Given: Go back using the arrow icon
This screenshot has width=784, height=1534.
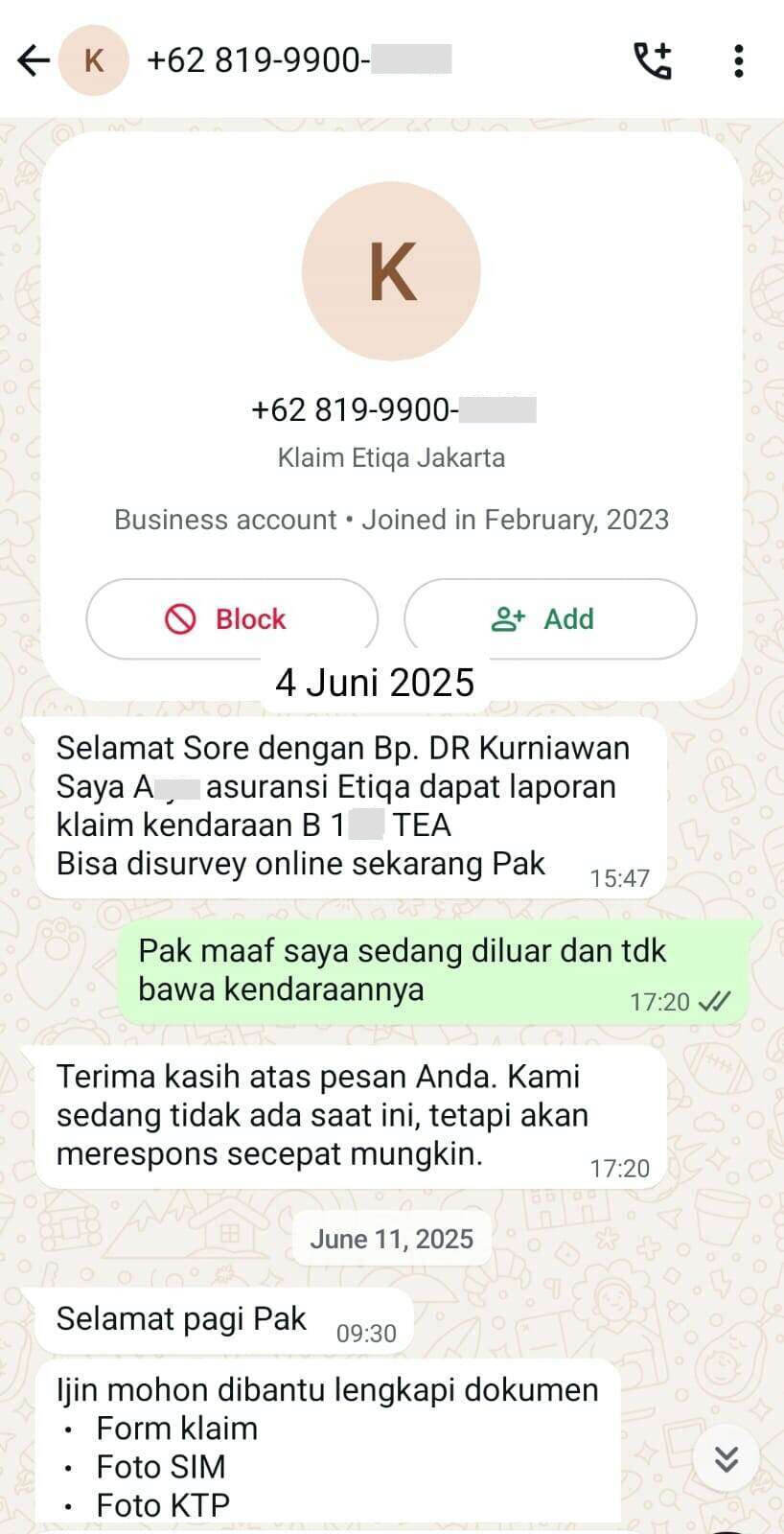Looking at the screenshot, I should [x=33, y=61].
